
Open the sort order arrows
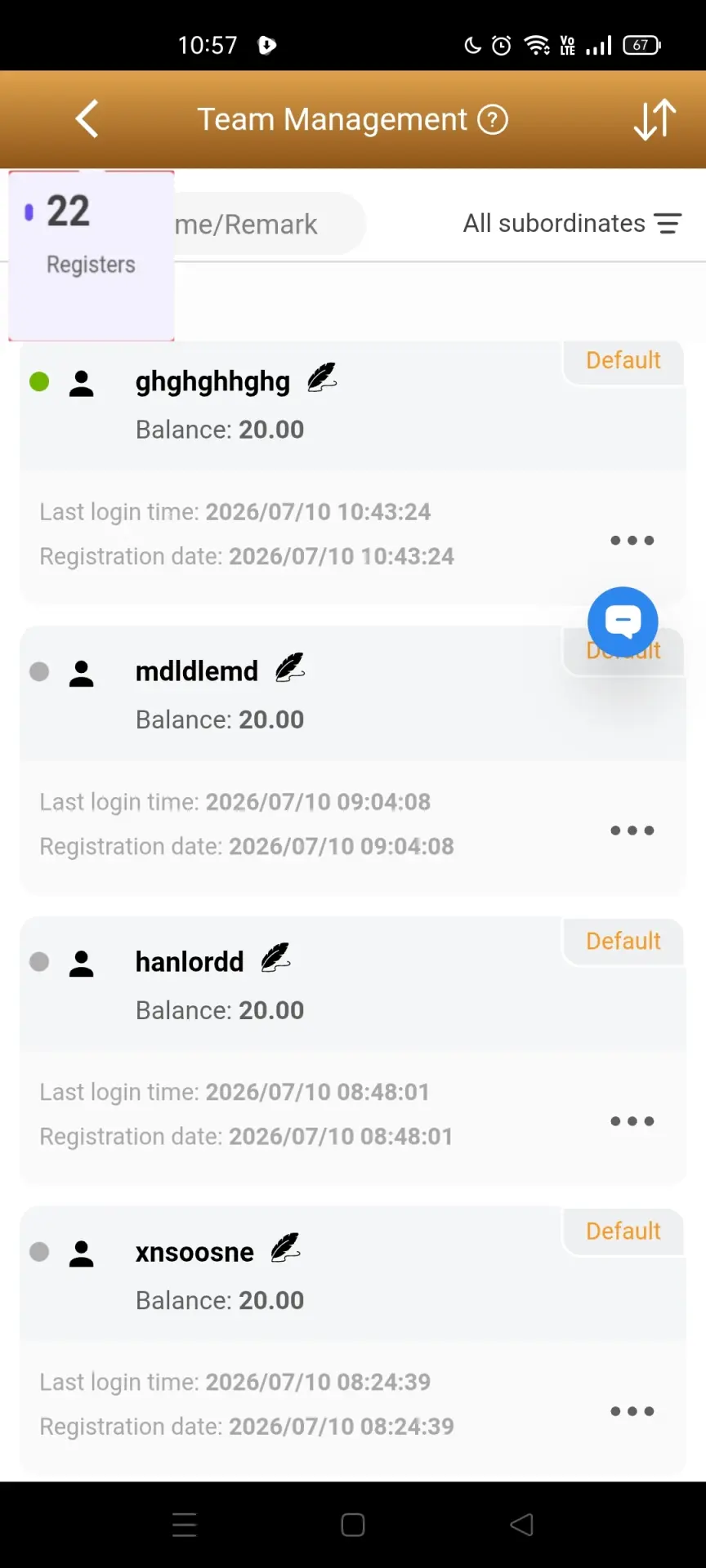pos(655,119)
